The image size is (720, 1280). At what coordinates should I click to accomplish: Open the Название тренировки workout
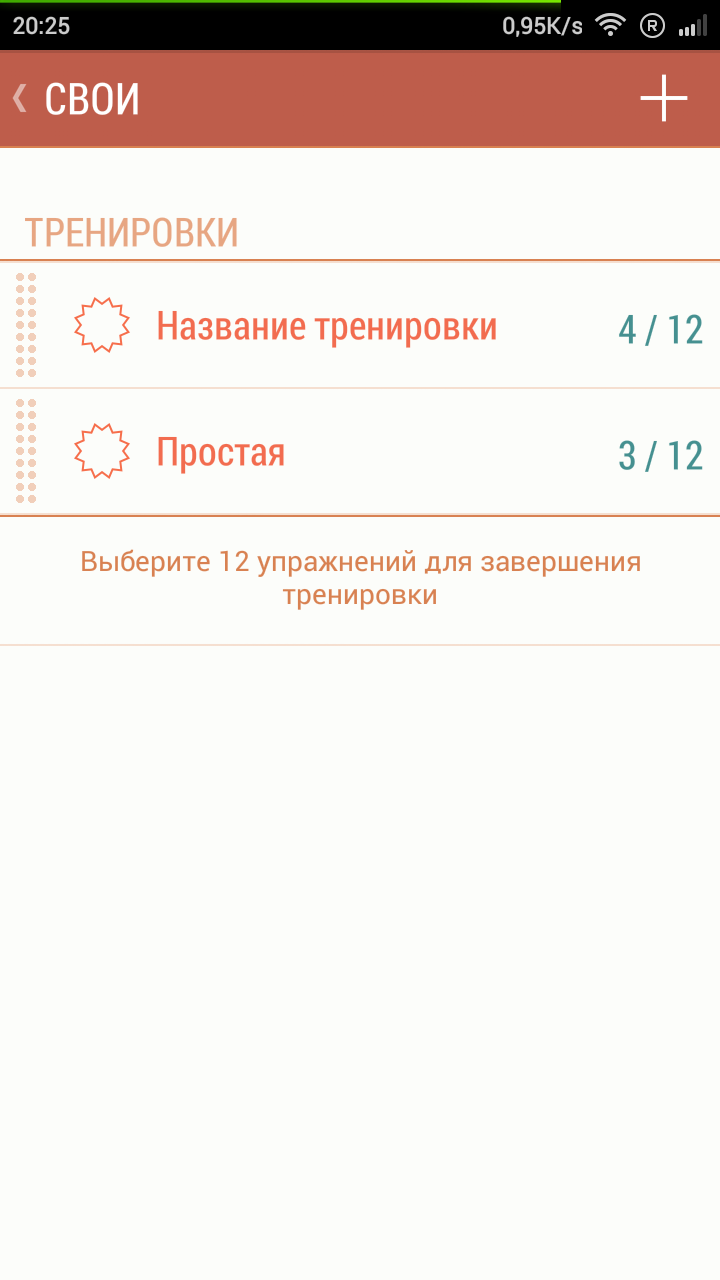(326, 327)
